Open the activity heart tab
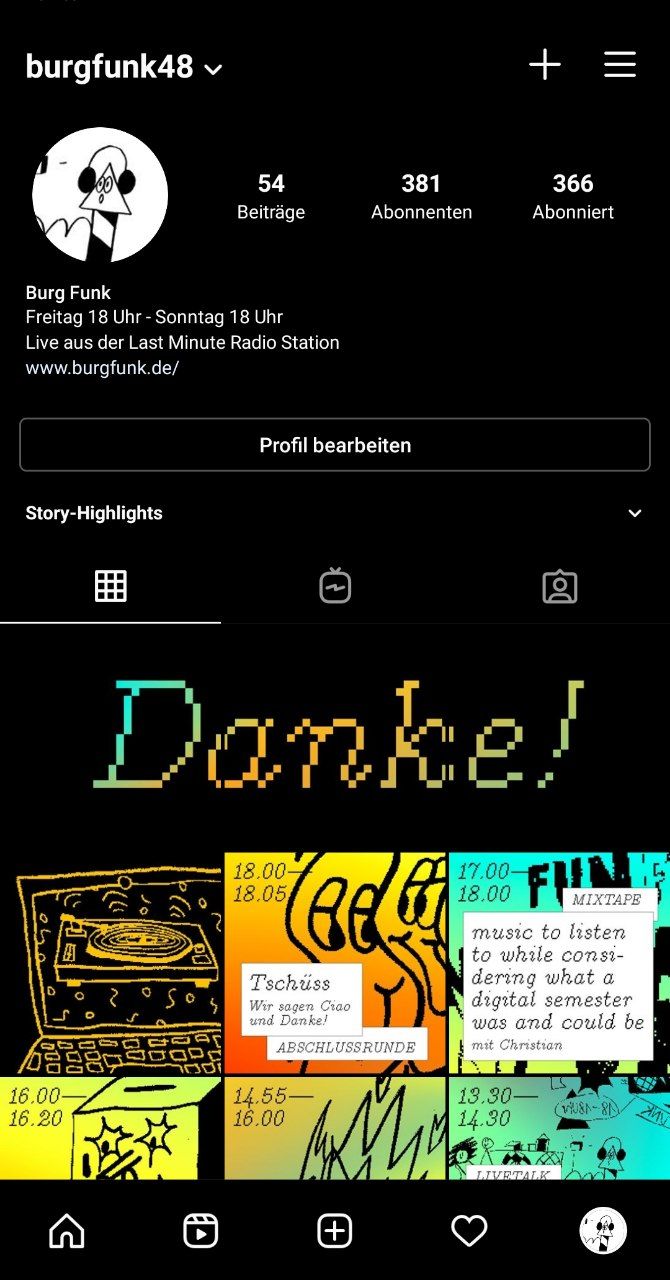 [x=469, y=1231]
